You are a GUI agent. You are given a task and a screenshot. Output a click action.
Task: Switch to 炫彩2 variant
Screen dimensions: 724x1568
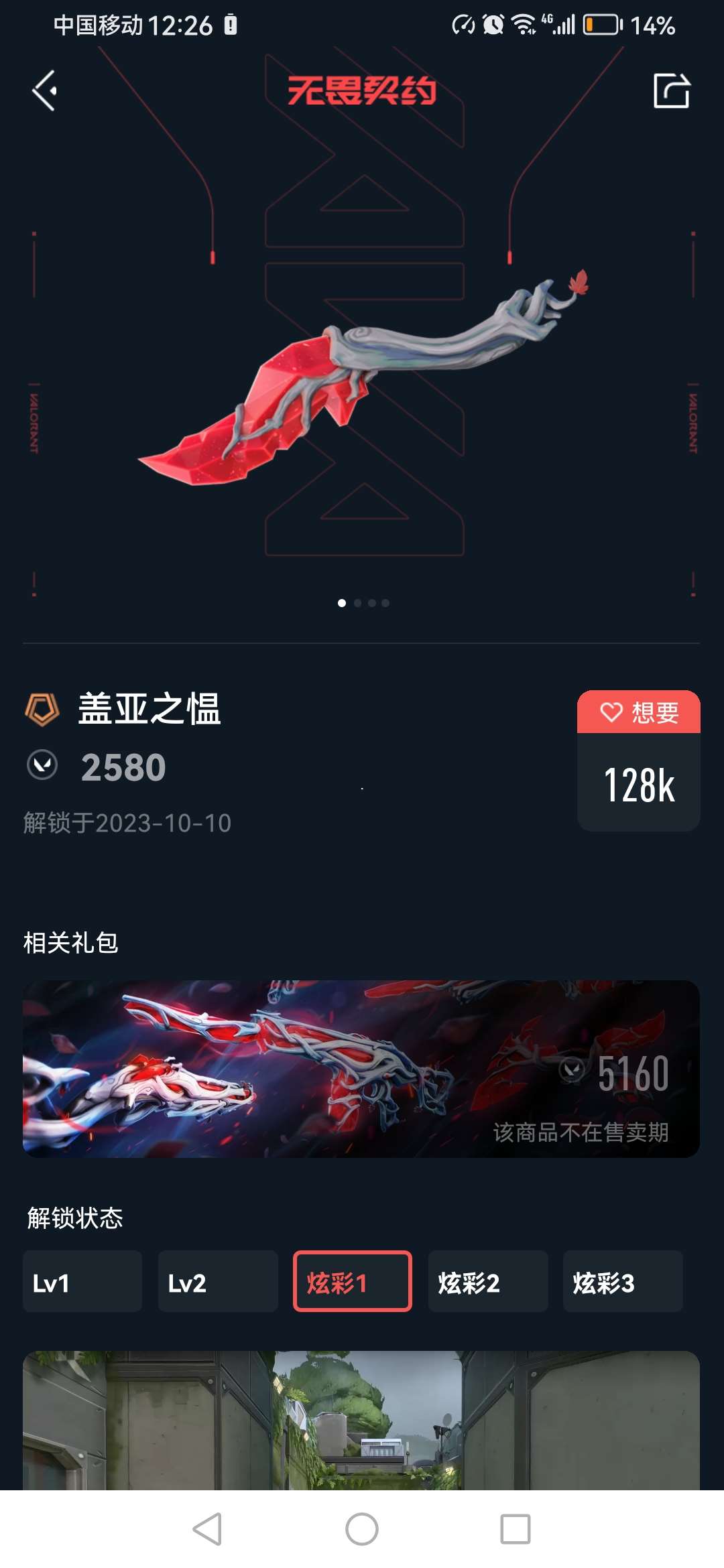[x=487, y=1281]
